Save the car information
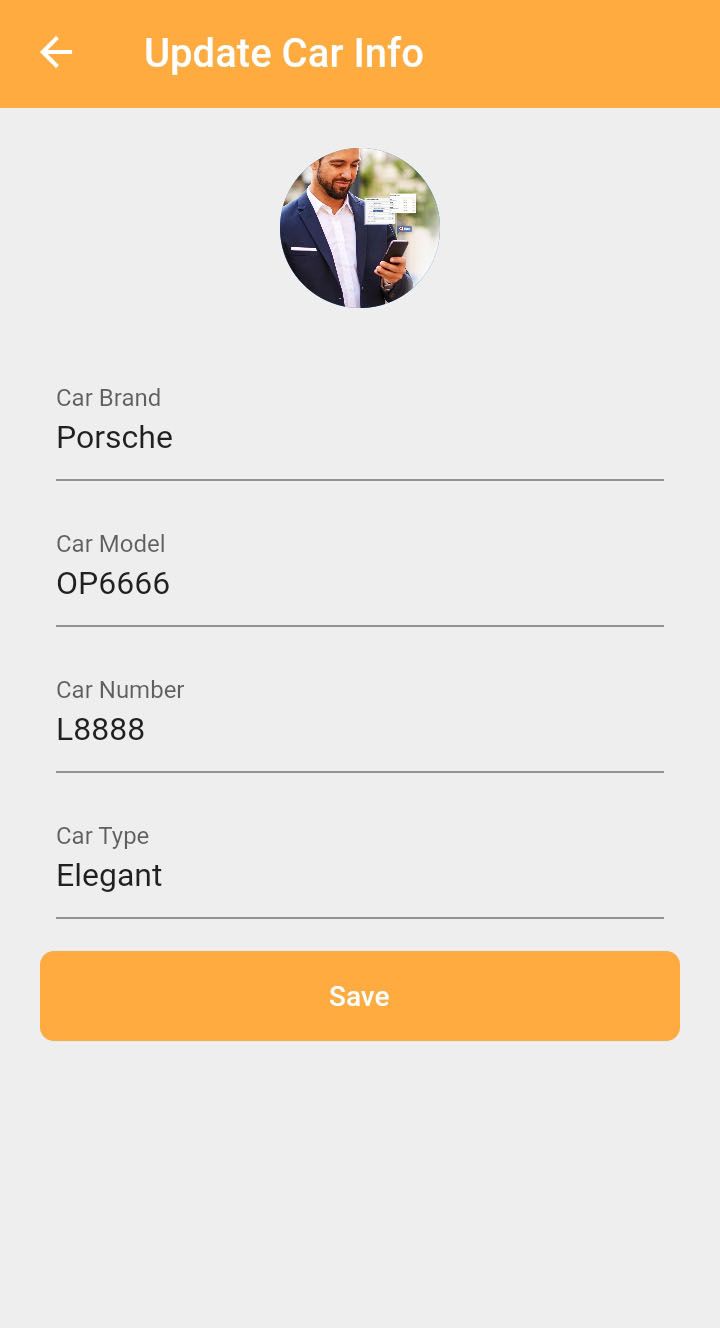This screenshot has height=1328, width=720. [x=360, y=996]
